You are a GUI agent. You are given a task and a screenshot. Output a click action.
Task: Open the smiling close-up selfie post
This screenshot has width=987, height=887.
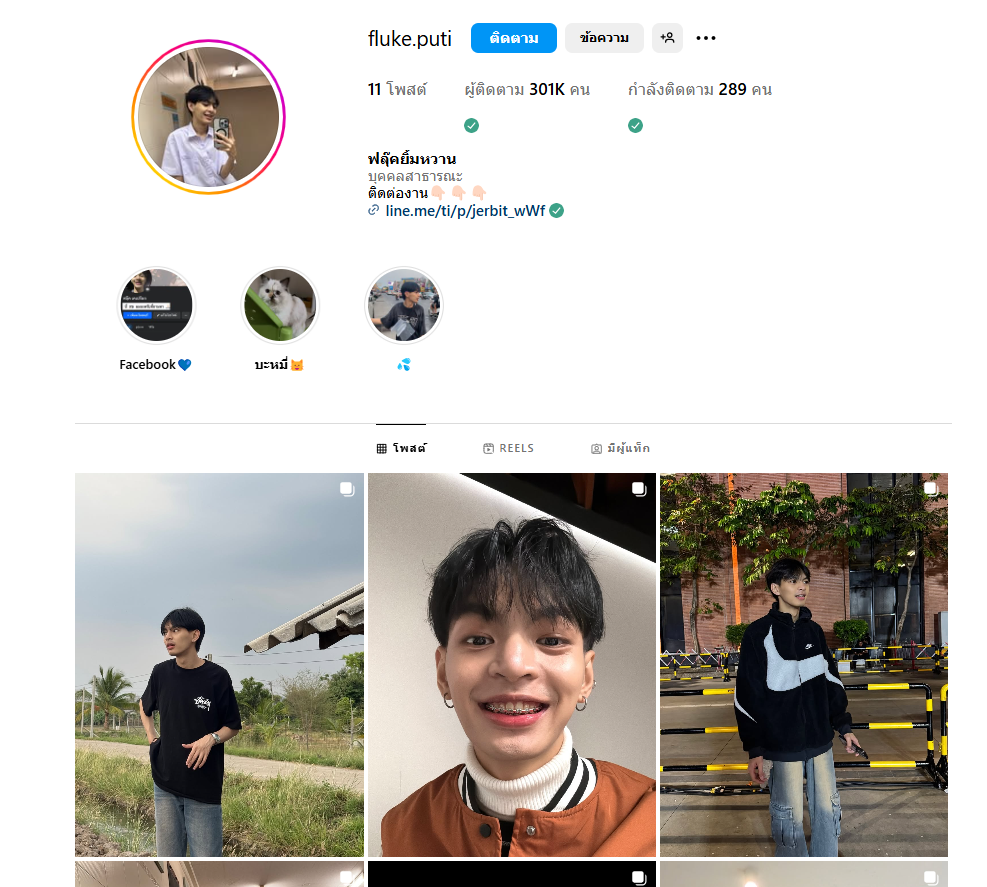511,664
